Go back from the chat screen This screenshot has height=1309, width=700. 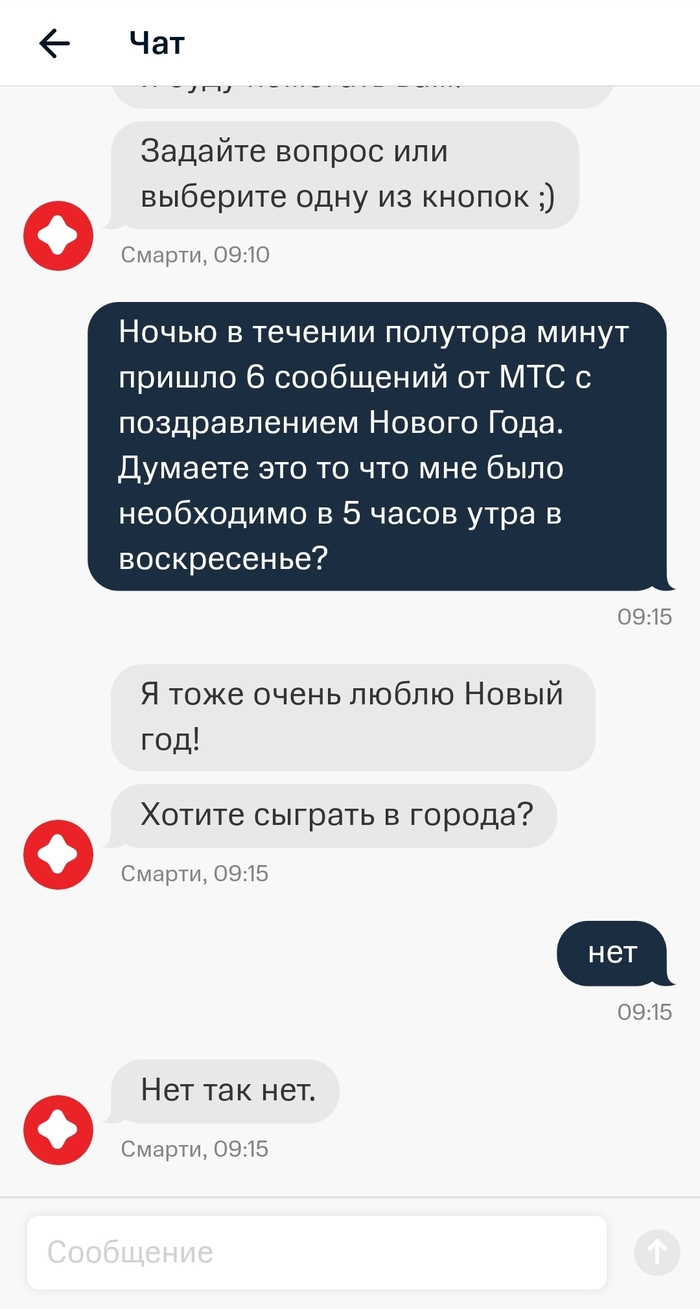click(54, 43)
